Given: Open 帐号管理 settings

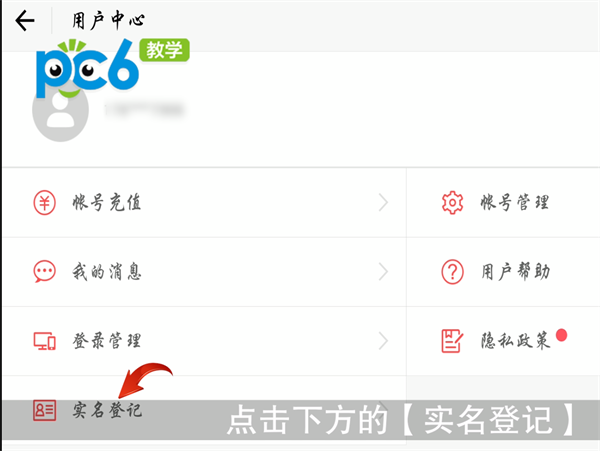Looking at the screenshot, I should click(x=500, y=203).
